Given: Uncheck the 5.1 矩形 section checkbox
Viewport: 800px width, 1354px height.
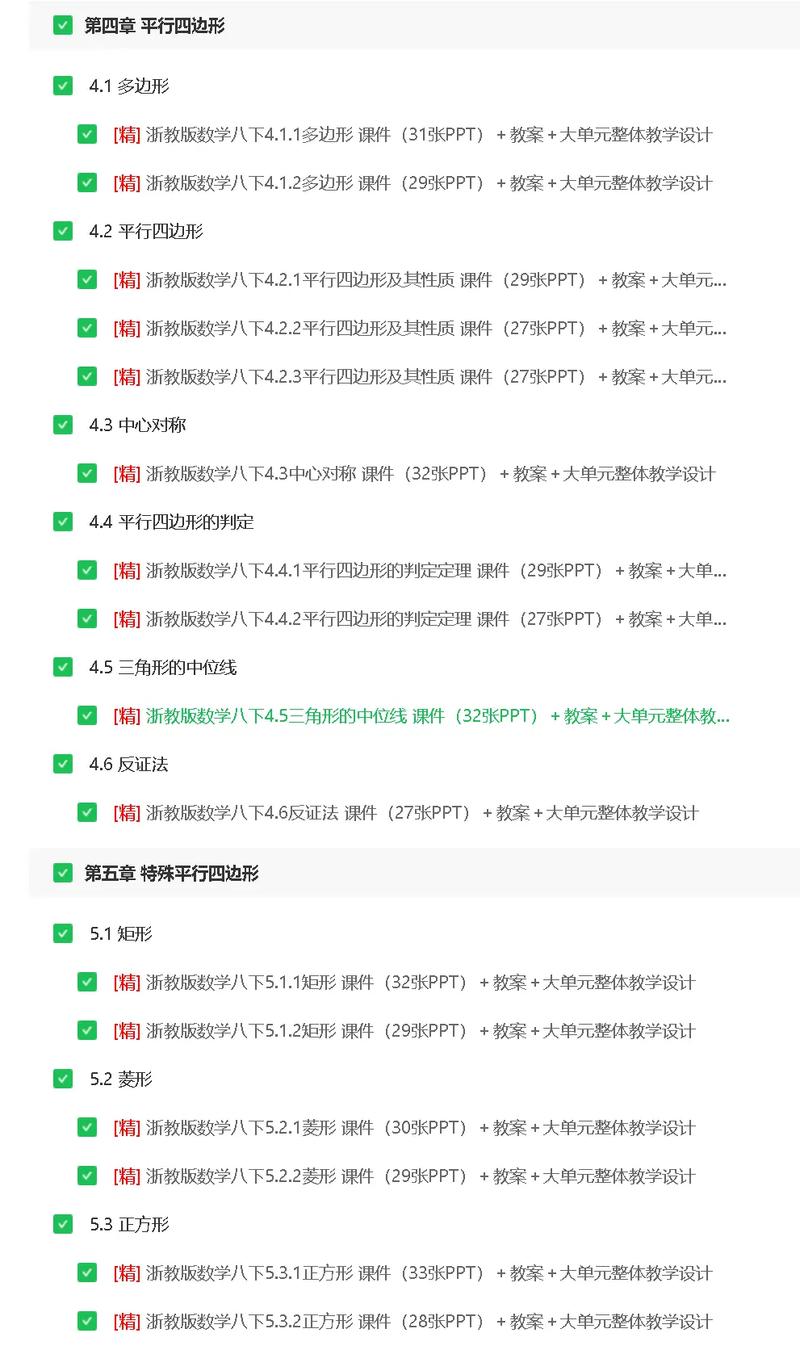Looking at the screenshot, I should point(62,934).
